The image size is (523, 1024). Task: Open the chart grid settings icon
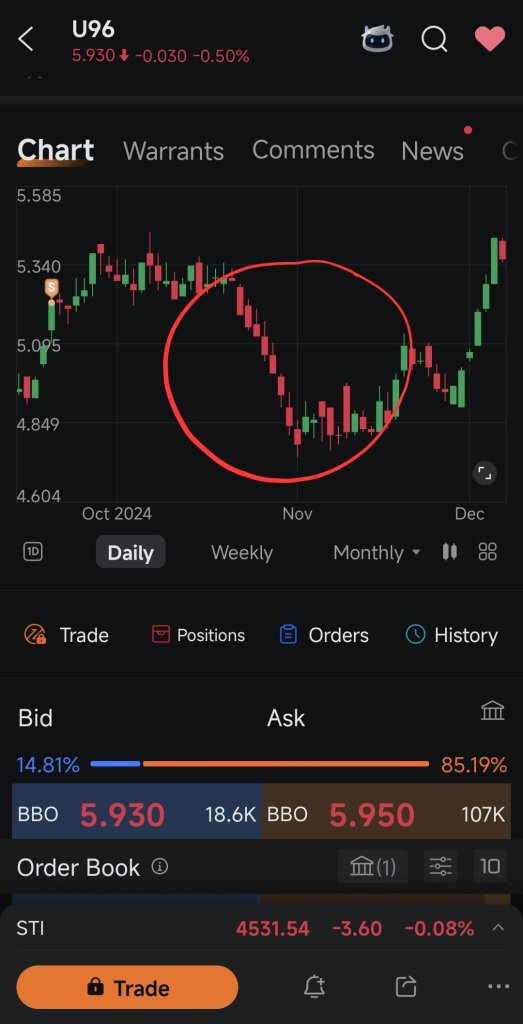pyautogui.click(x=488, y=552)
